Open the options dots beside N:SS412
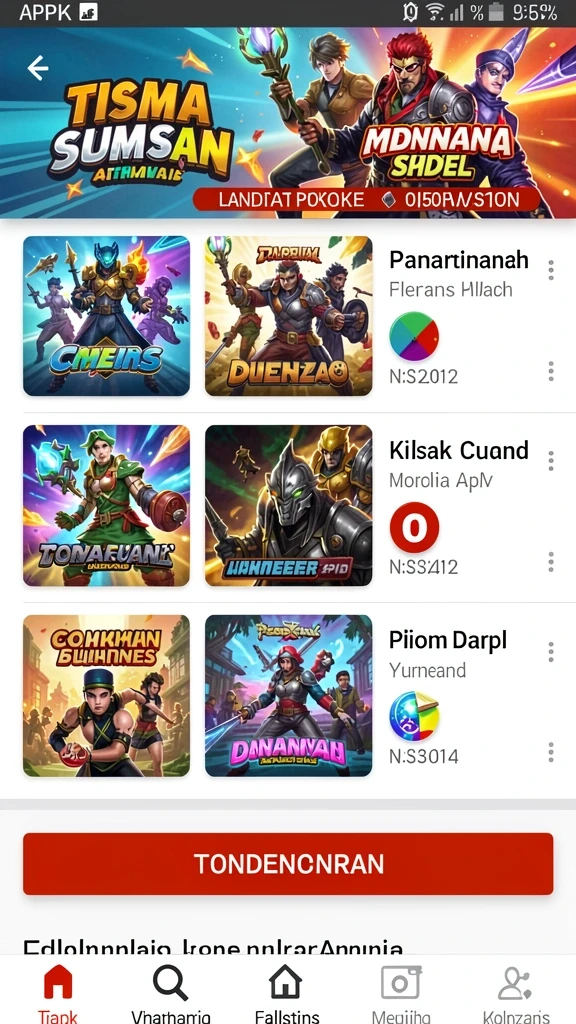The width and height of the screenshot is (576, 1024). click(551, 562)
